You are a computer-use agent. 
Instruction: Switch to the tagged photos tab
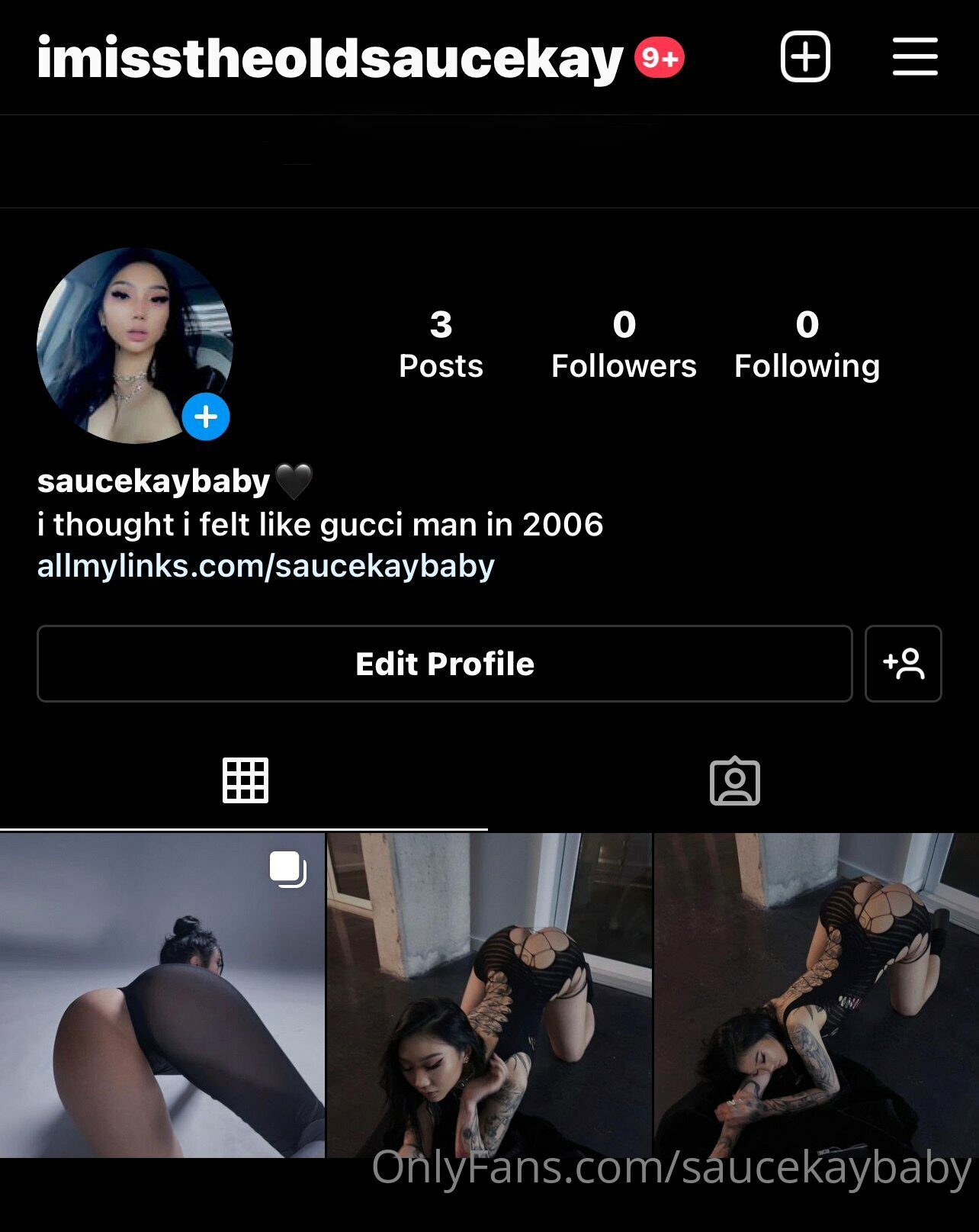[x=734, y=780]
